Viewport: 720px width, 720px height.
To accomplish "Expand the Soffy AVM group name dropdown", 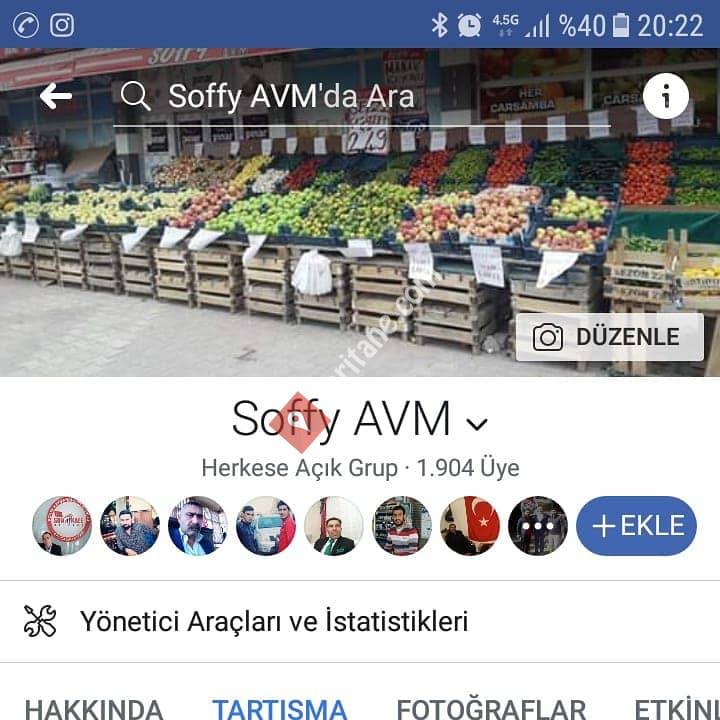I will 477,423.
